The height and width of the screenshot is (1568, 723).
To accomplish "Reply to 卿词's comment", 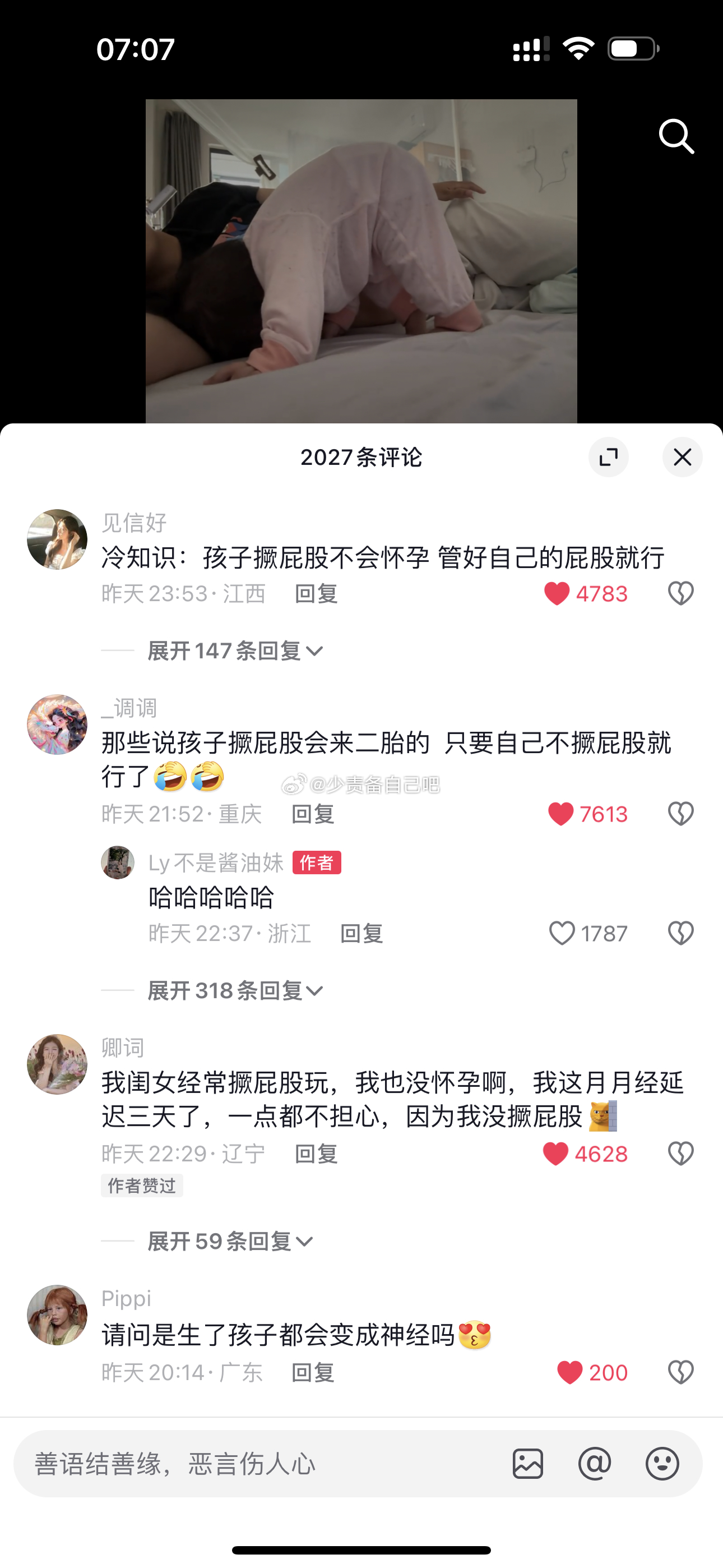I will pyautogui.click(x=316, y=1154).
